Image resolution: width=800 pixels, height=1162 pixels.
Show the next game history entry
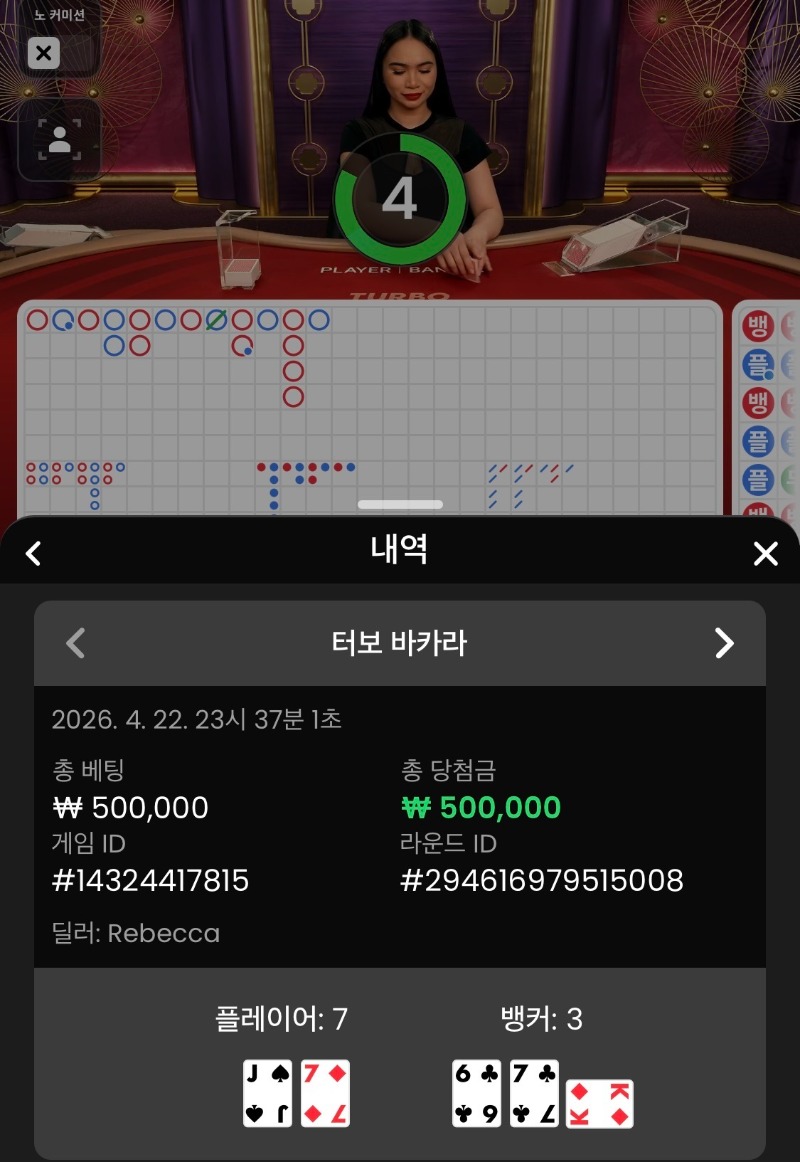[x=724, y=643]
